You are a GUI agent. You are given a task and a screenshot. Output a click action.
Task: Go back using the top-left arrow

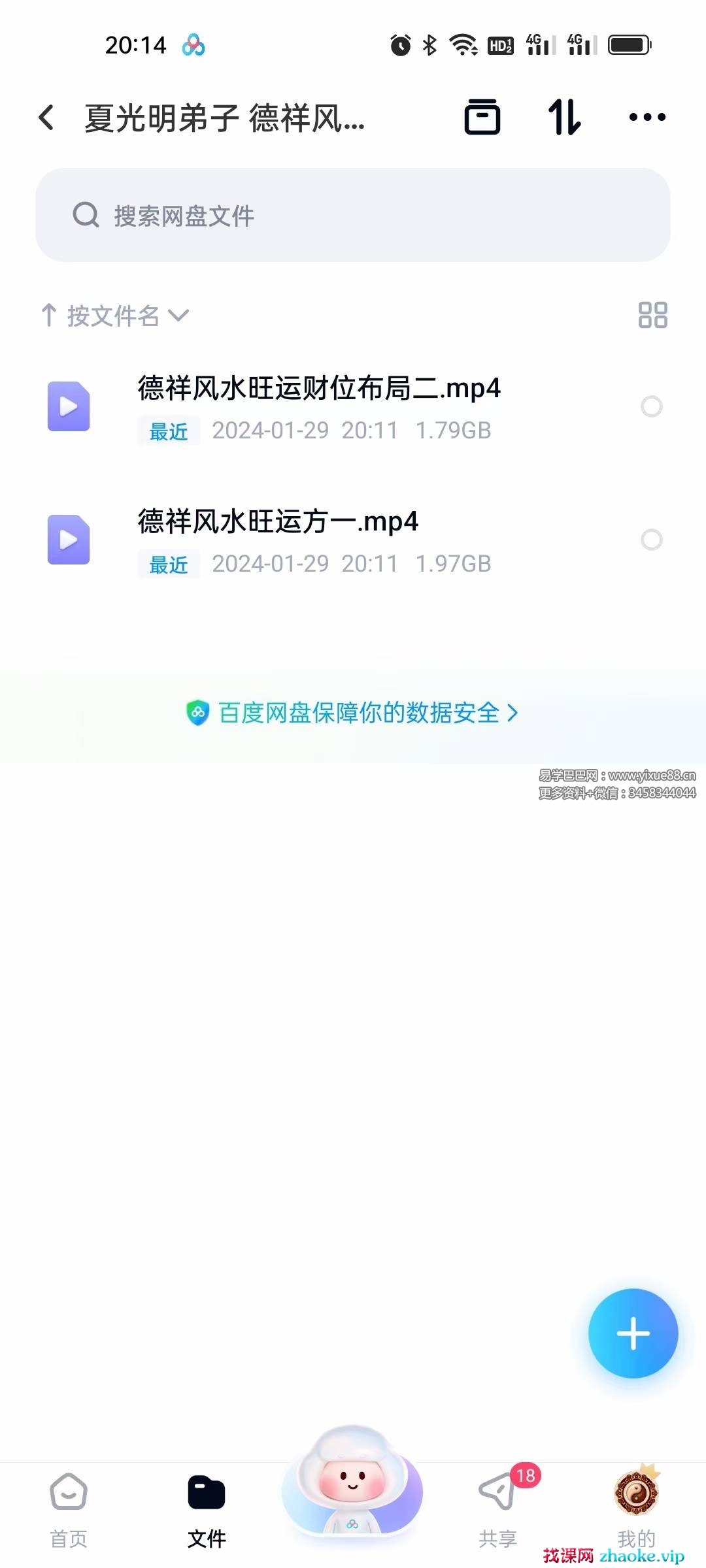(x=46, y=118)
